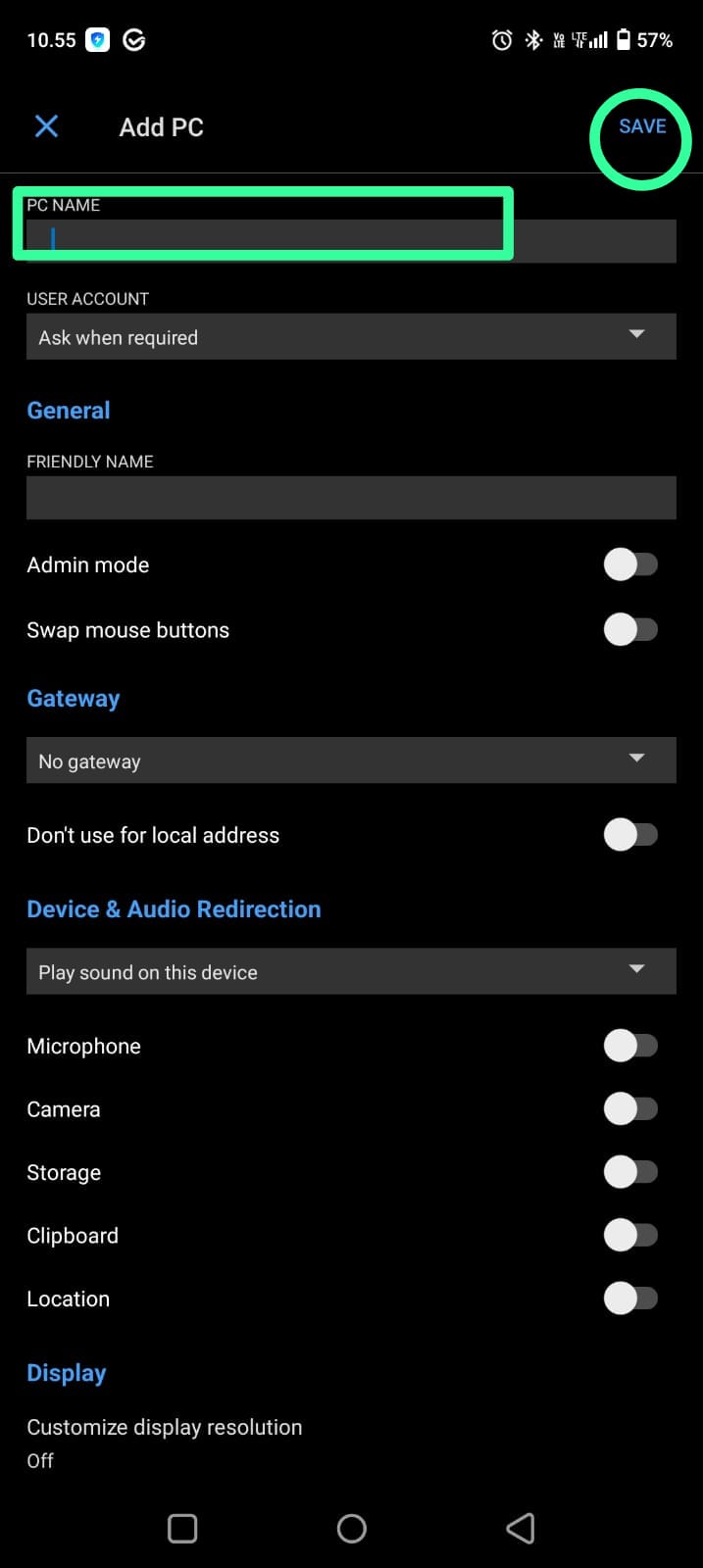
Task: Enable Admin mode switch
Action: pyautogui.click(x=629, y=564)
